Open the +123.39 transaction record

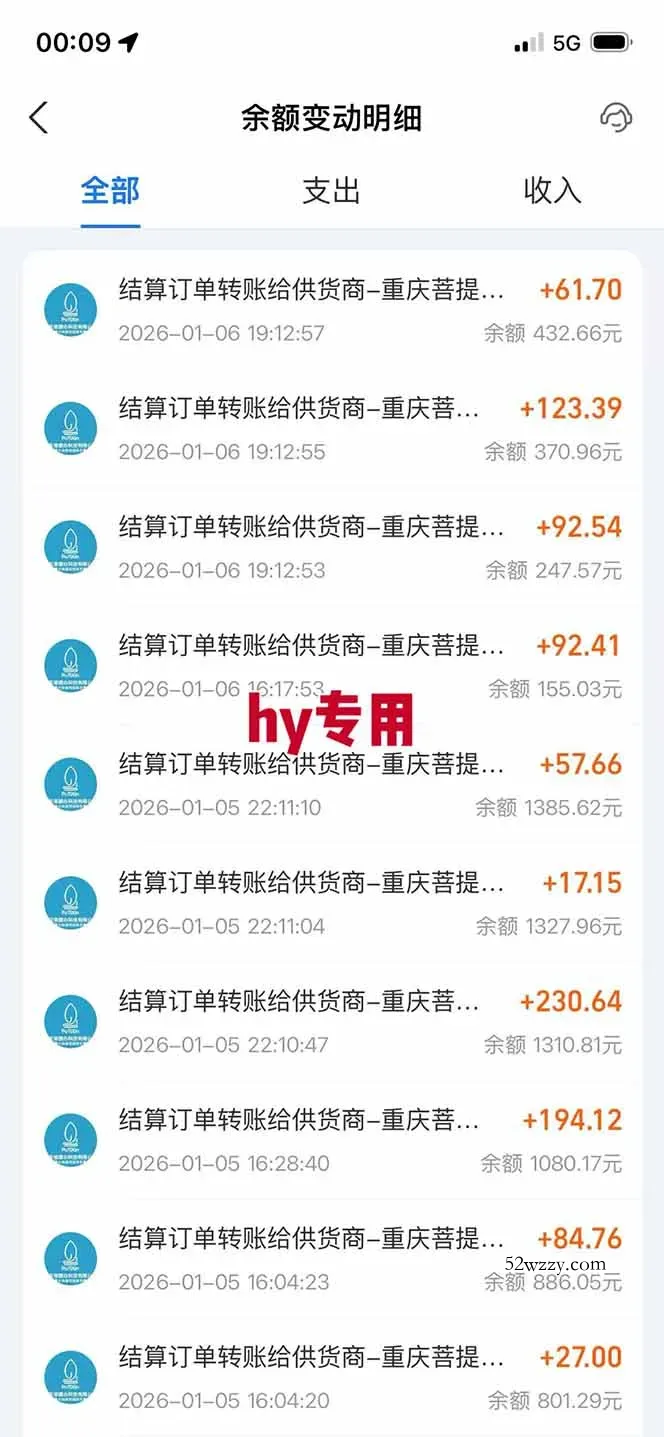[x=332, y=429]
